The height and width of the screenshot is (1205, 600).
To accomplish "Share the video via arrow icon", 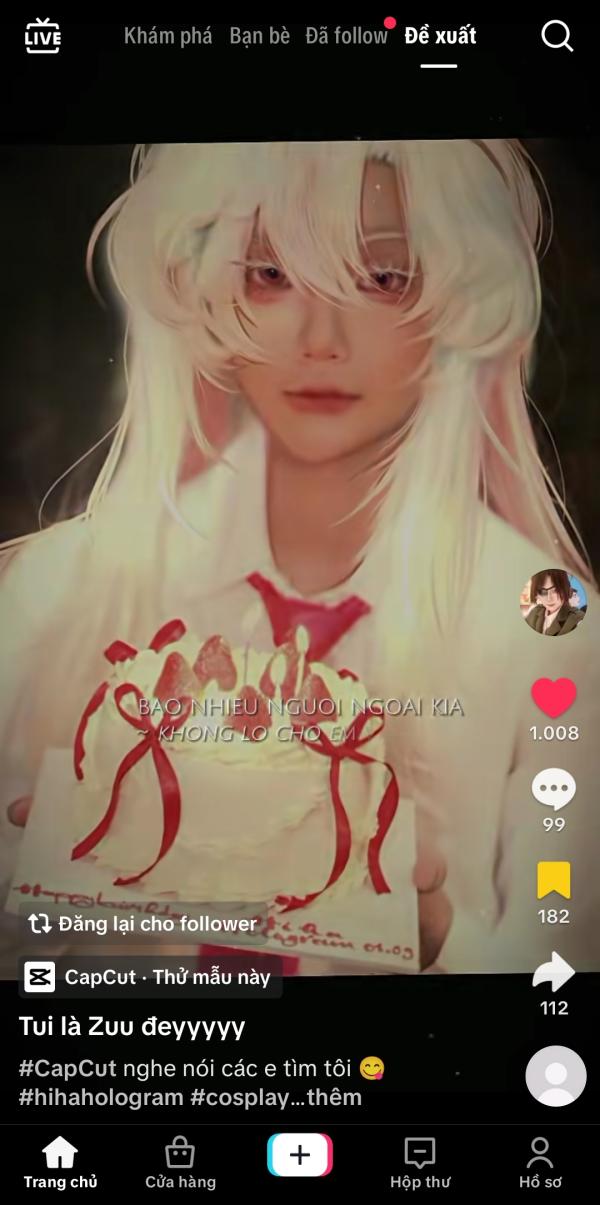I will click(554, 972).
